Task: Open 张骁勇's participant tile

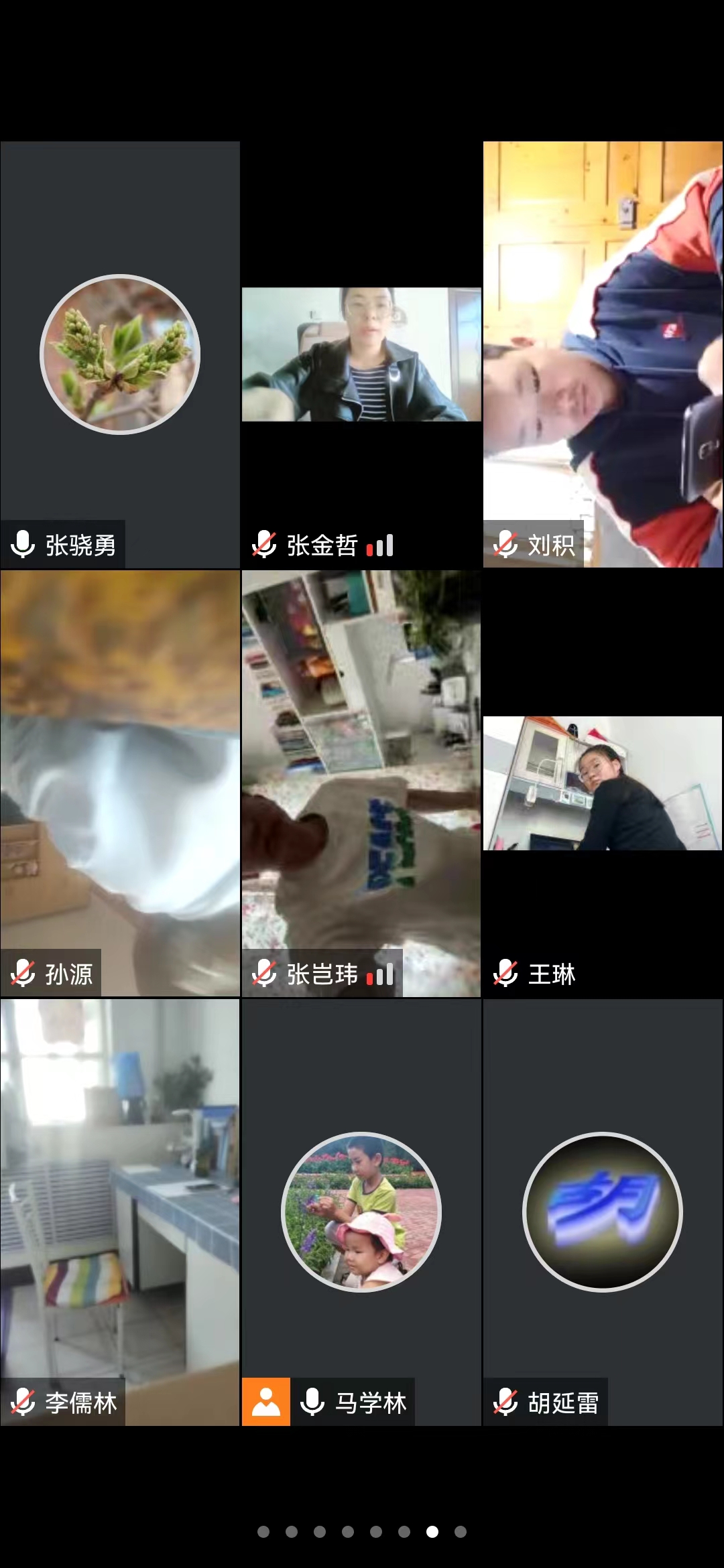Action: coord(120,354)
